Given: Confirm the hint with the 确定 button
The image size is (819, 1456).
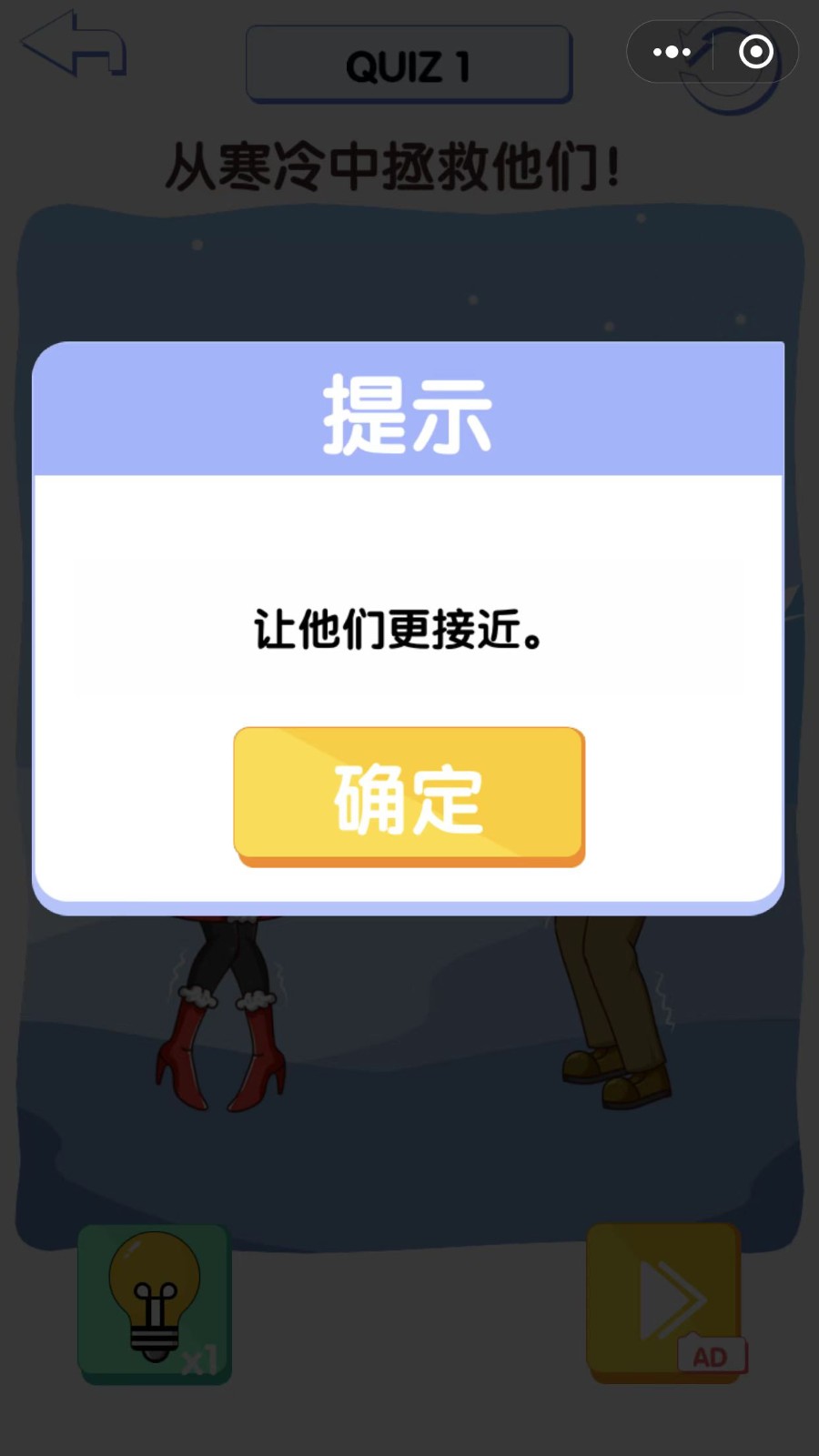Looking at the screenshot, I should click(x=409, y=796).
